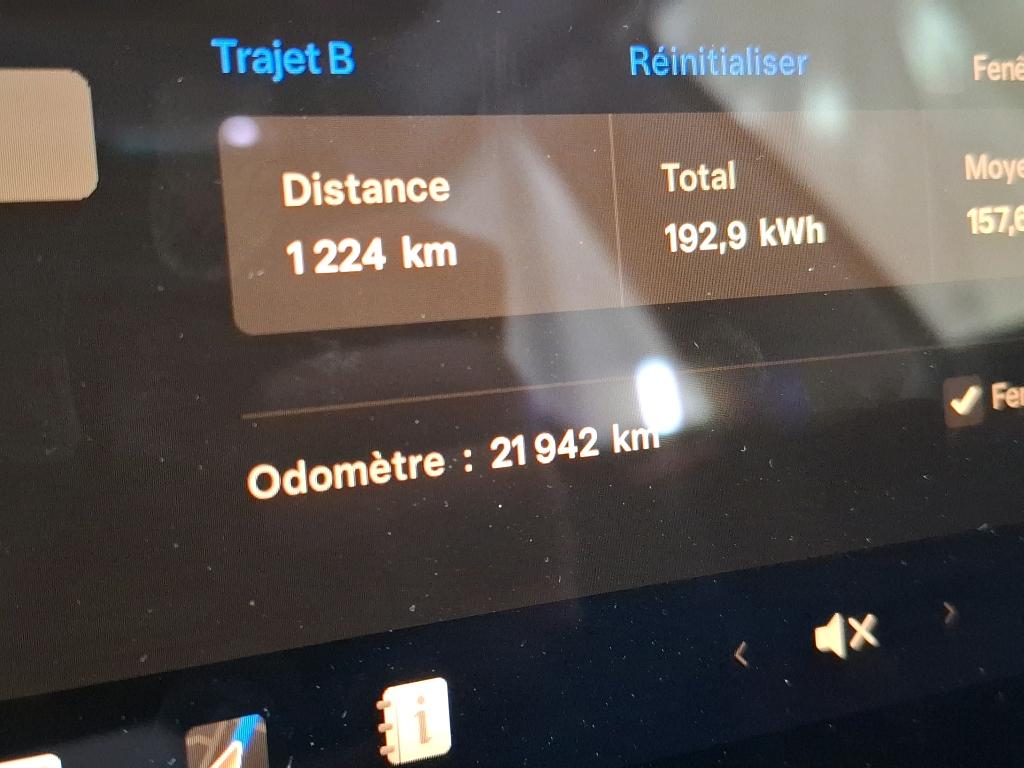Toggle the checked box below the trip card
Image resolution: width=1024 pixels, height=768 pixels.
click(964, 400)
